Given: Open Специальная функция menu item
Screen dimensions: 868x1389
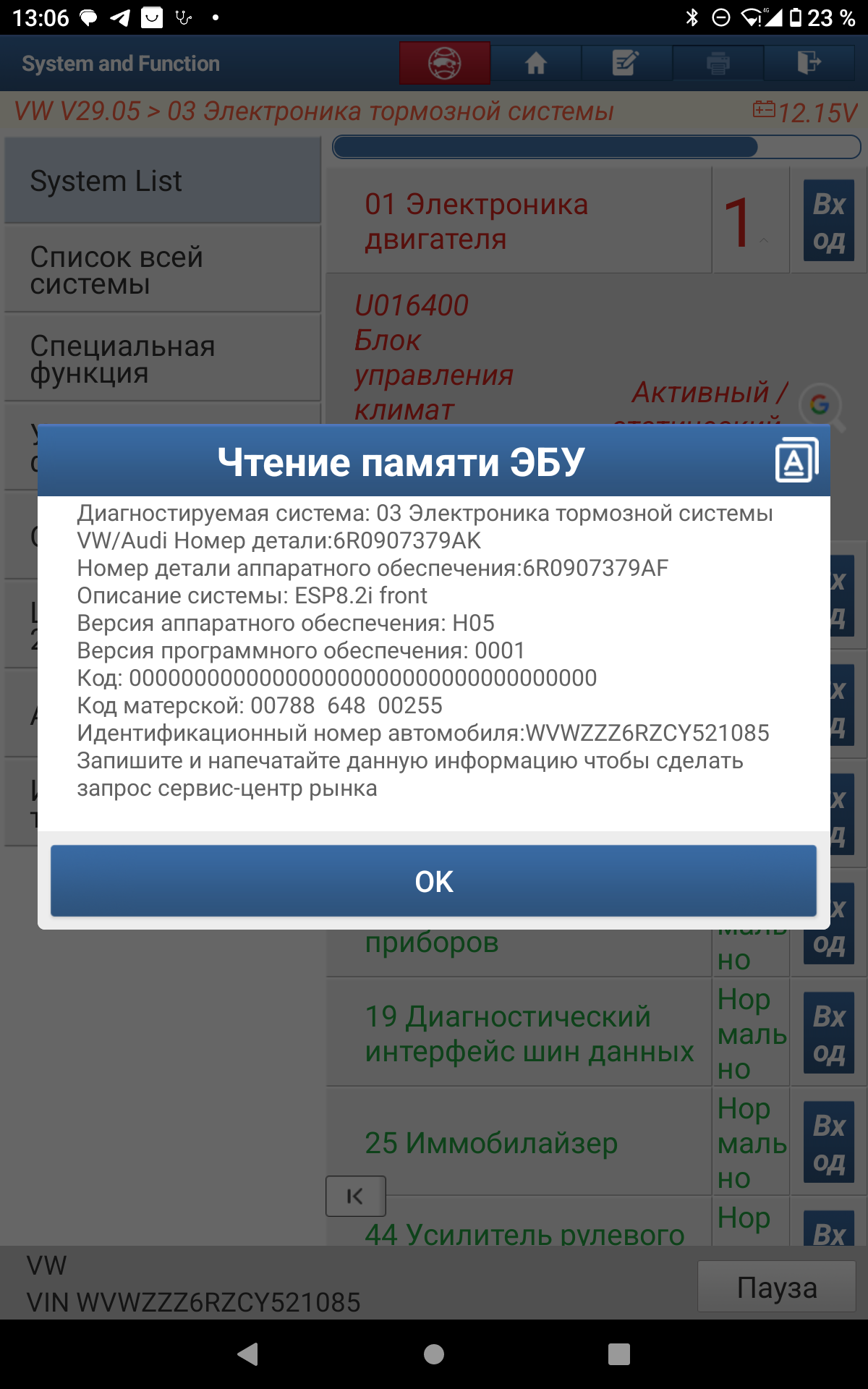Looking at the screenshot, I should click(x=163, y=359).
